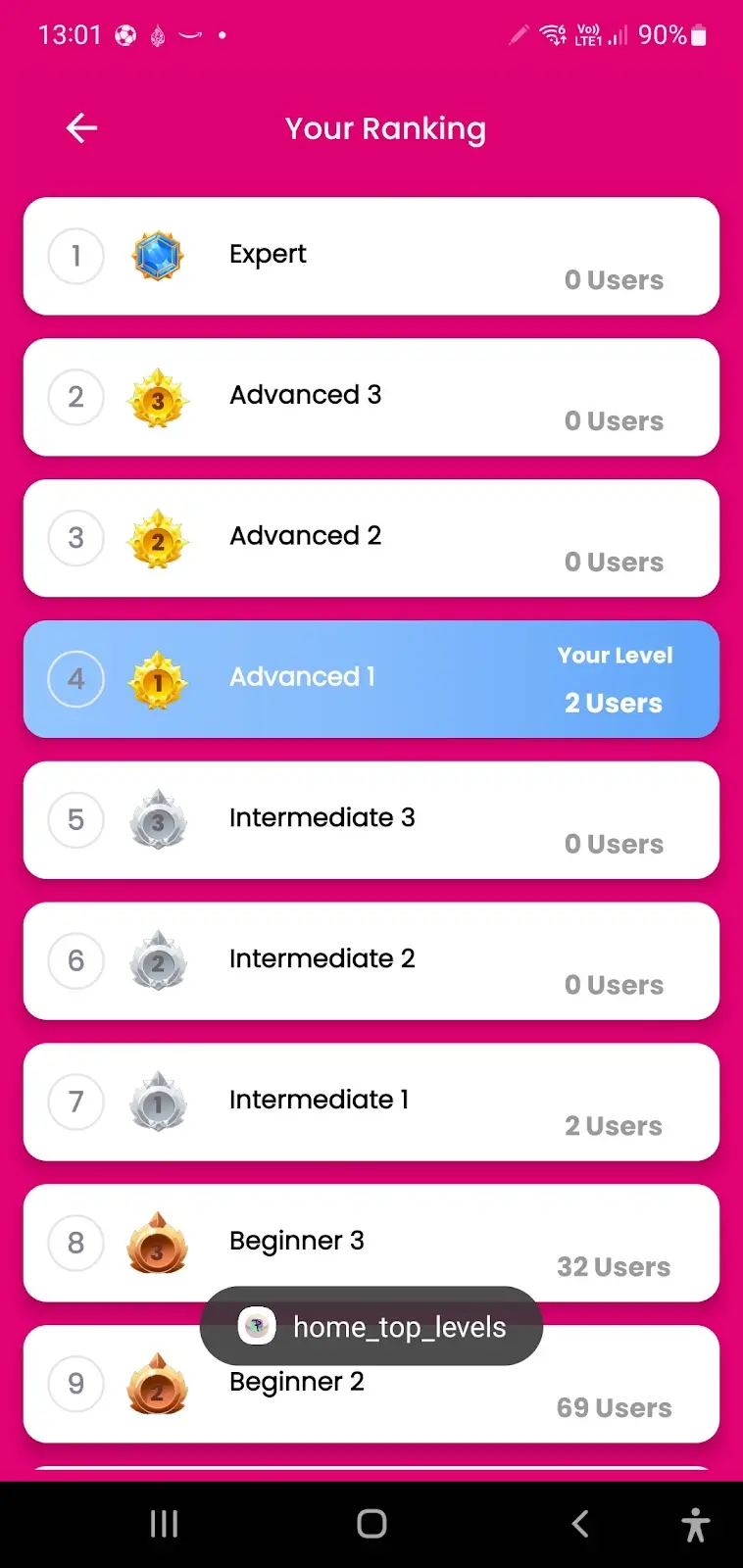This screenshot has height=1568, width=743.
Task: Click the back arrow on Your Ranking screen
Action: click(x=81, y=127)
